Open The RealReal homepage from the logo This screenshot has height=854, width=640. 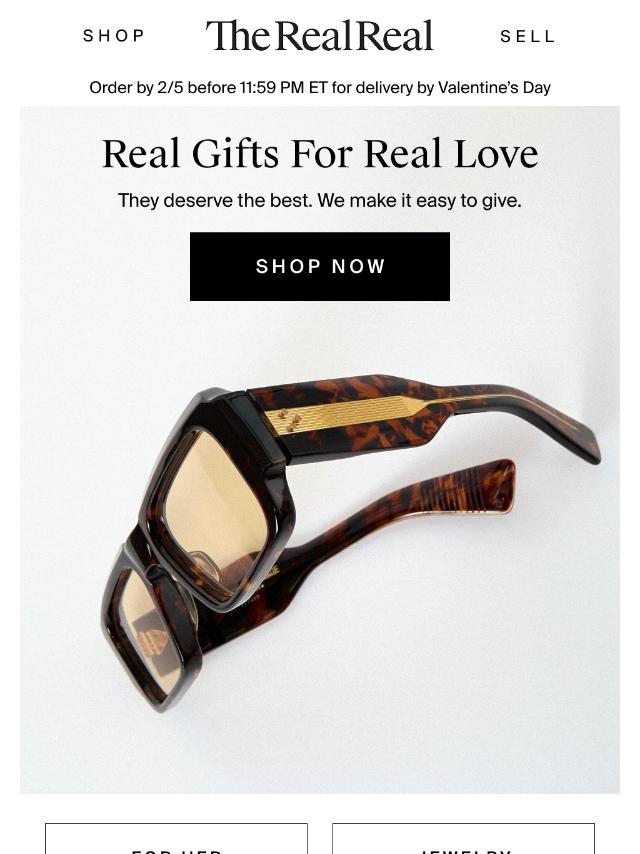click(320, 36)
